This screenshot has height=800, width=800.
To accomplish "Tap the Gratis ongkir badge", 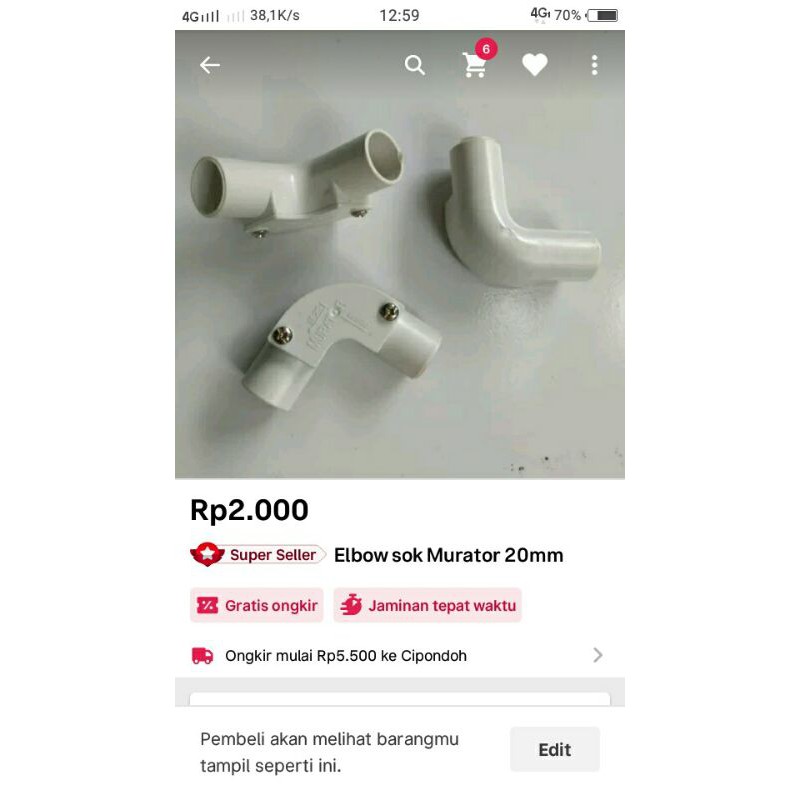I will 257,605.
